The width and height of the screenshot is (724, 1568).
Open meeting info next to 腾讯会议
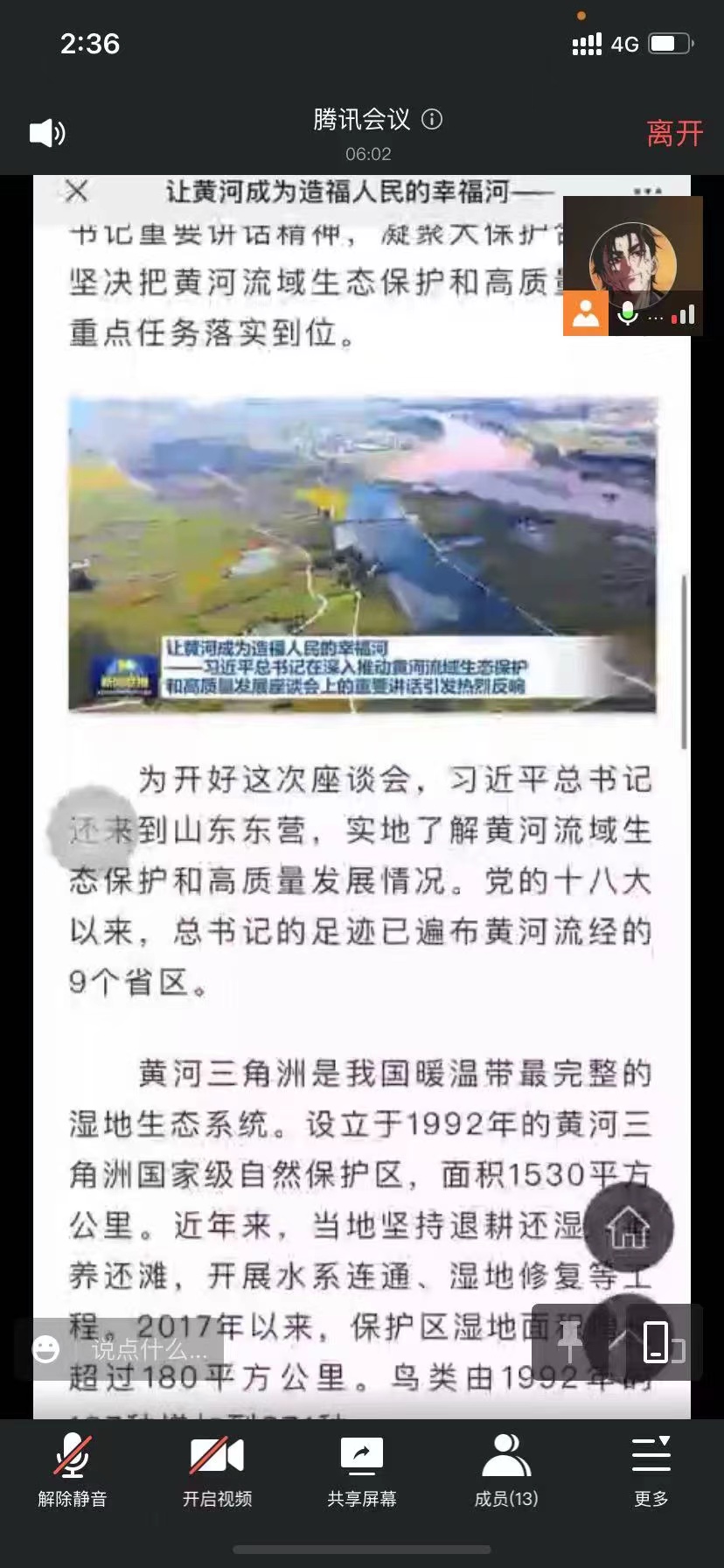pyautogui.click(x=432, y=119)
